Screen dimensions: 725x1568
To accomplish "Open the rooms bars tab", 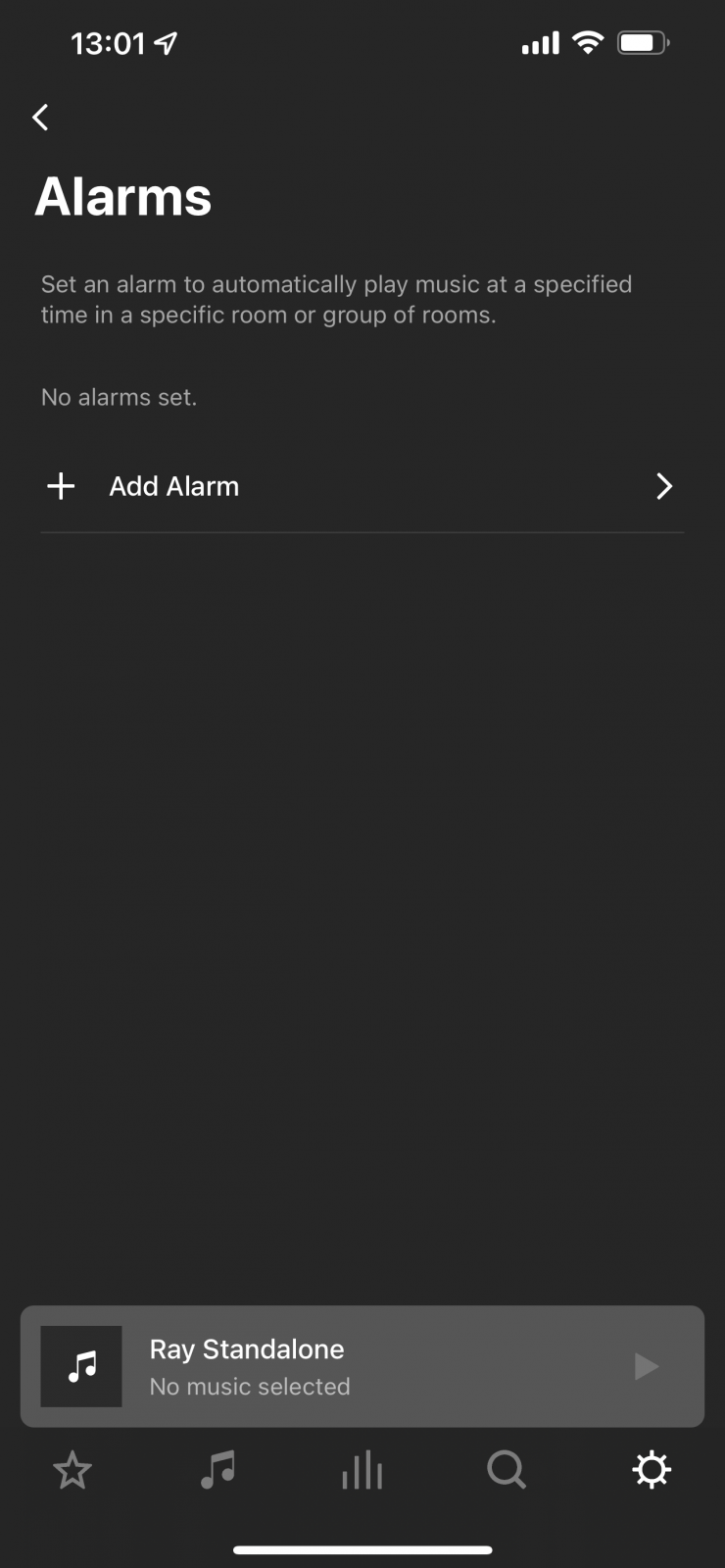I will (362, 1470).
